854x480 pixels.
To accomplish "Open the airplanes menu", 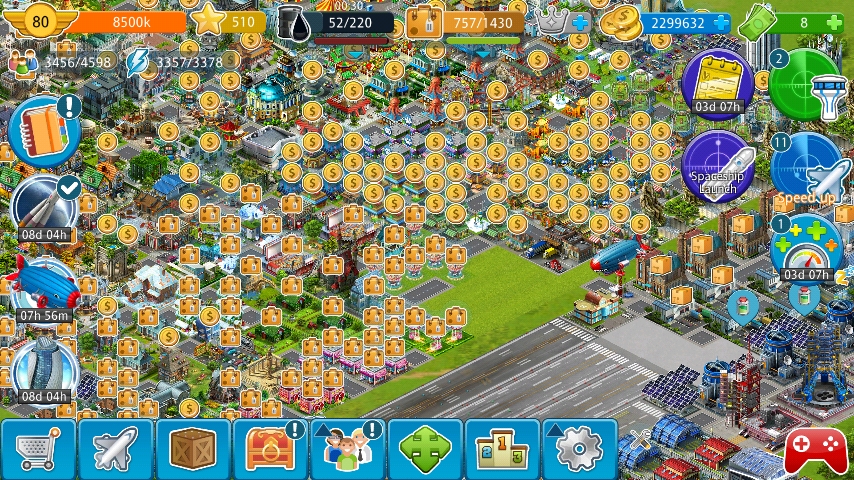I will pos(115,449).
